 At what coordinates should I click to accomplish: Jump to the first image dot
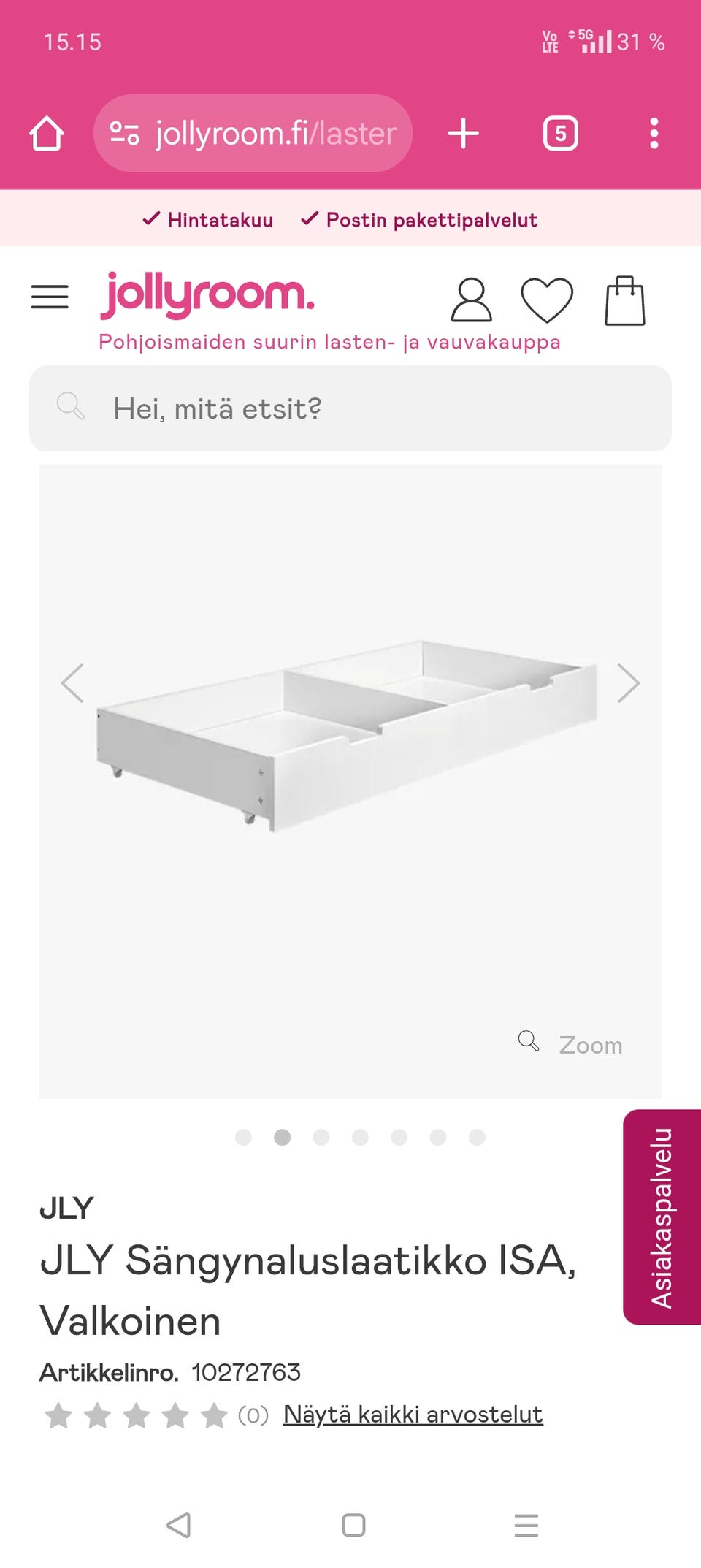243,1137
